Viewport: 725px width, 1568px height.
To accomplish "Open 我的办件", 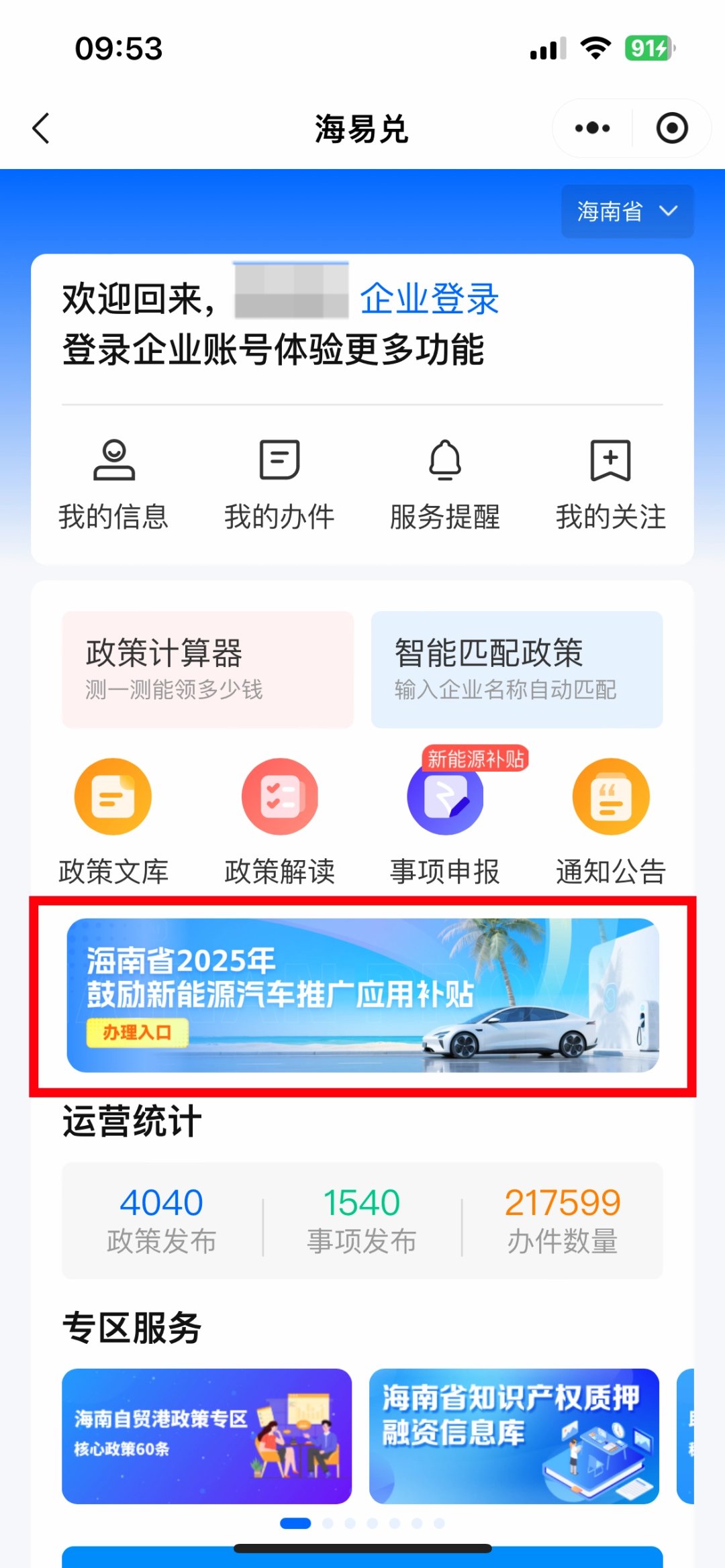I will 279,483.
